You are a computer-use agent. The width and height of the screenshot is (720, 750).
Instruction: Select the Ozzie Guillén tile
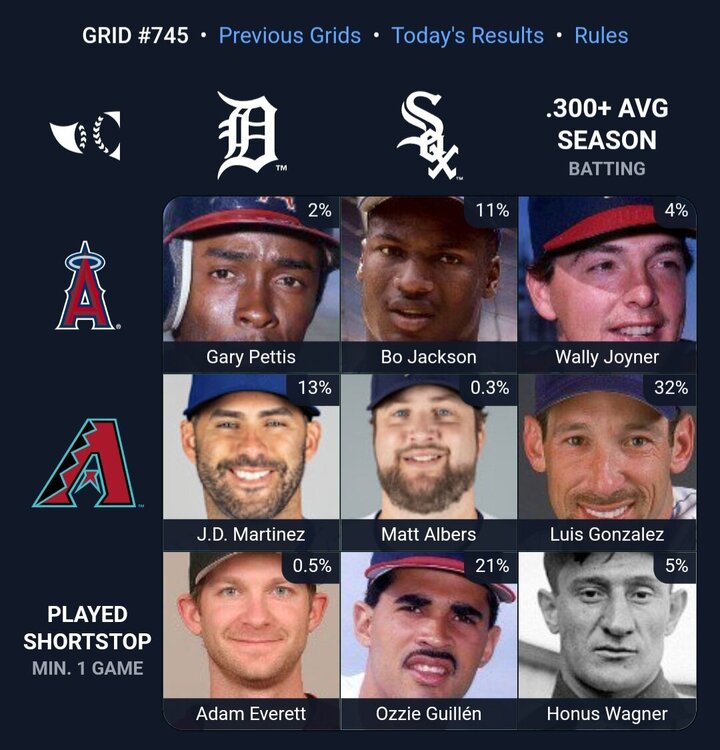click(429, 639)
